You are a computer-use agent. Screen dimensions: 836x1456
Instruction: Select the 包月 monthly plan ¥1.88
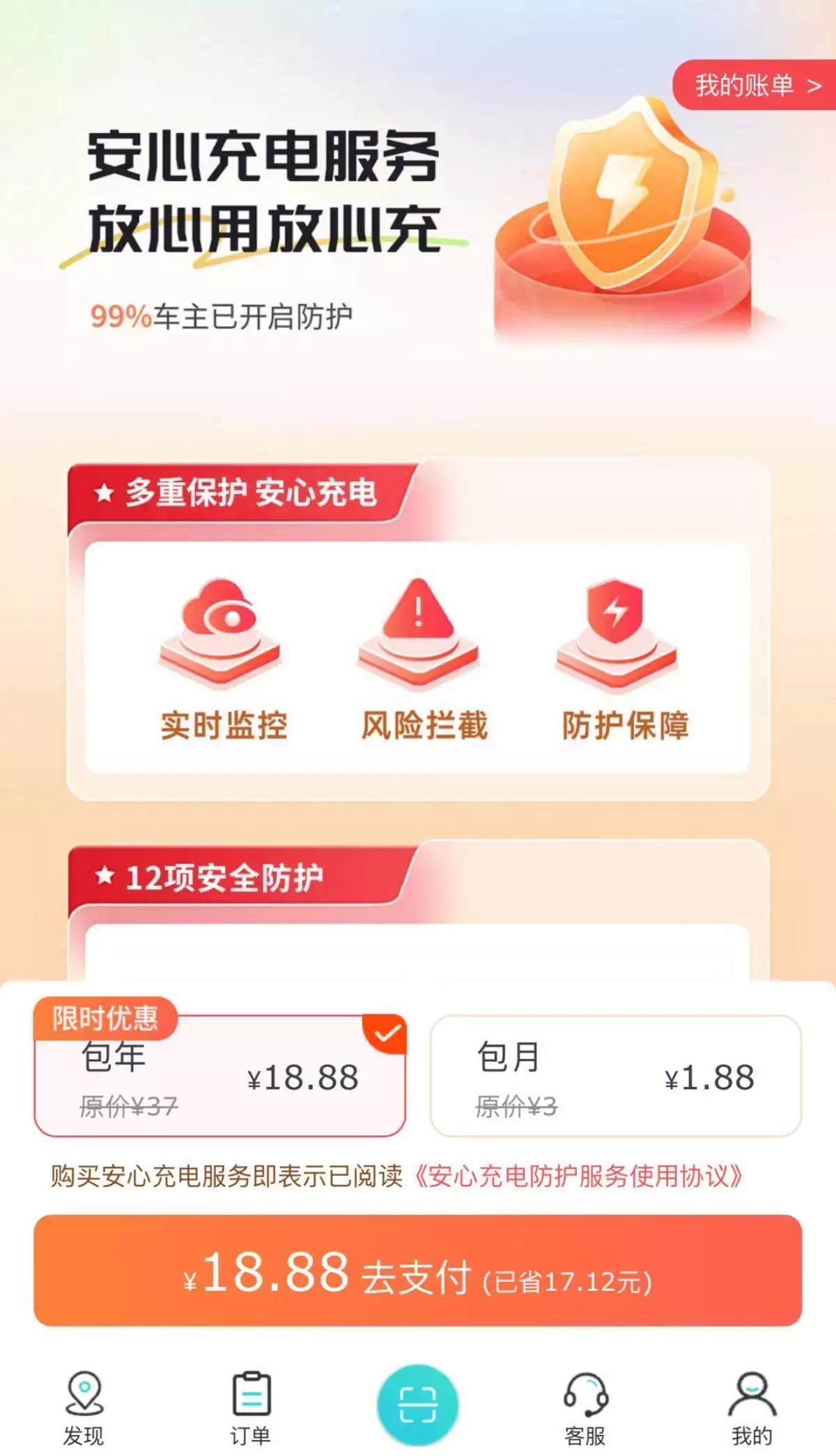tap(616, 1076)
